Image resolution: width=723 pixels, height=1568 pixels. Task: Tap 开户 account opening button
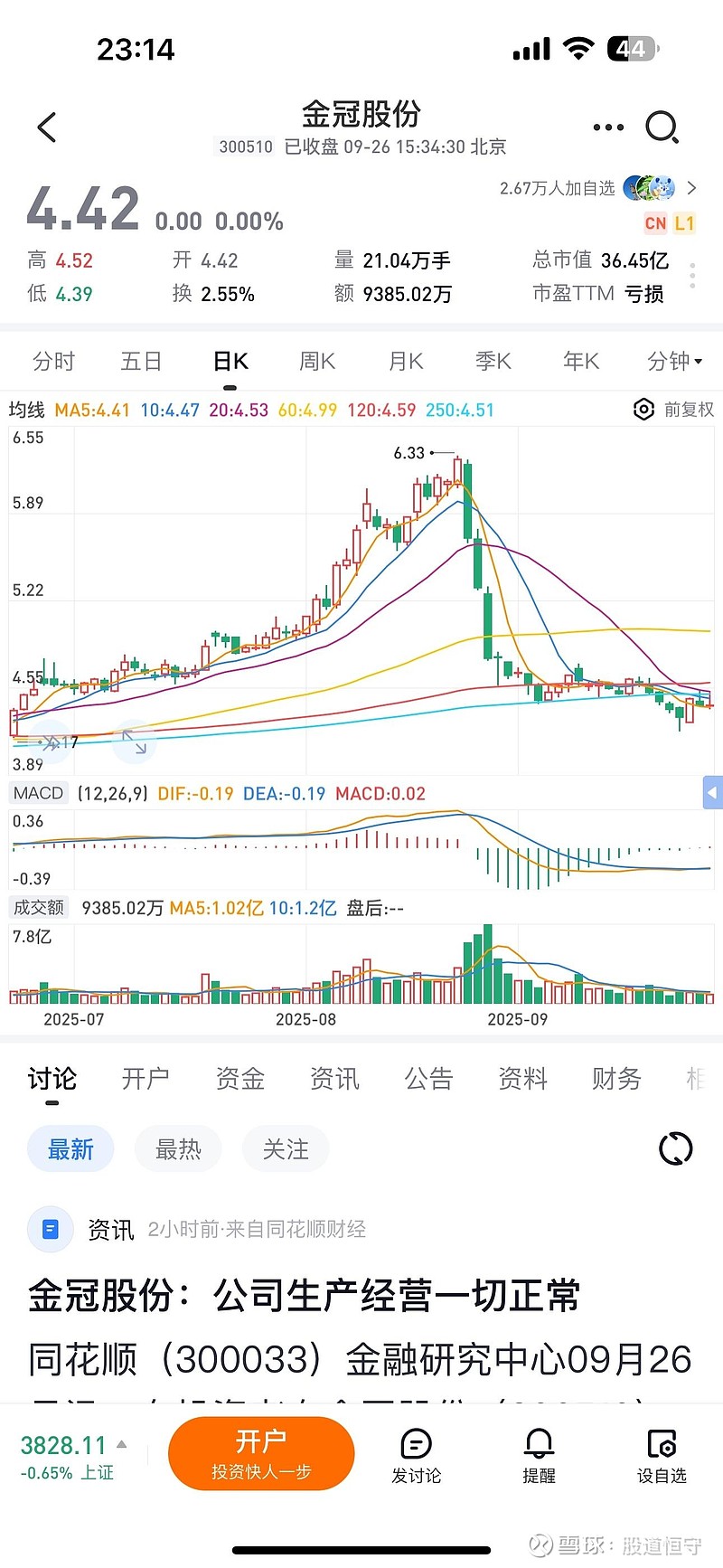[x=261, y=1453]
